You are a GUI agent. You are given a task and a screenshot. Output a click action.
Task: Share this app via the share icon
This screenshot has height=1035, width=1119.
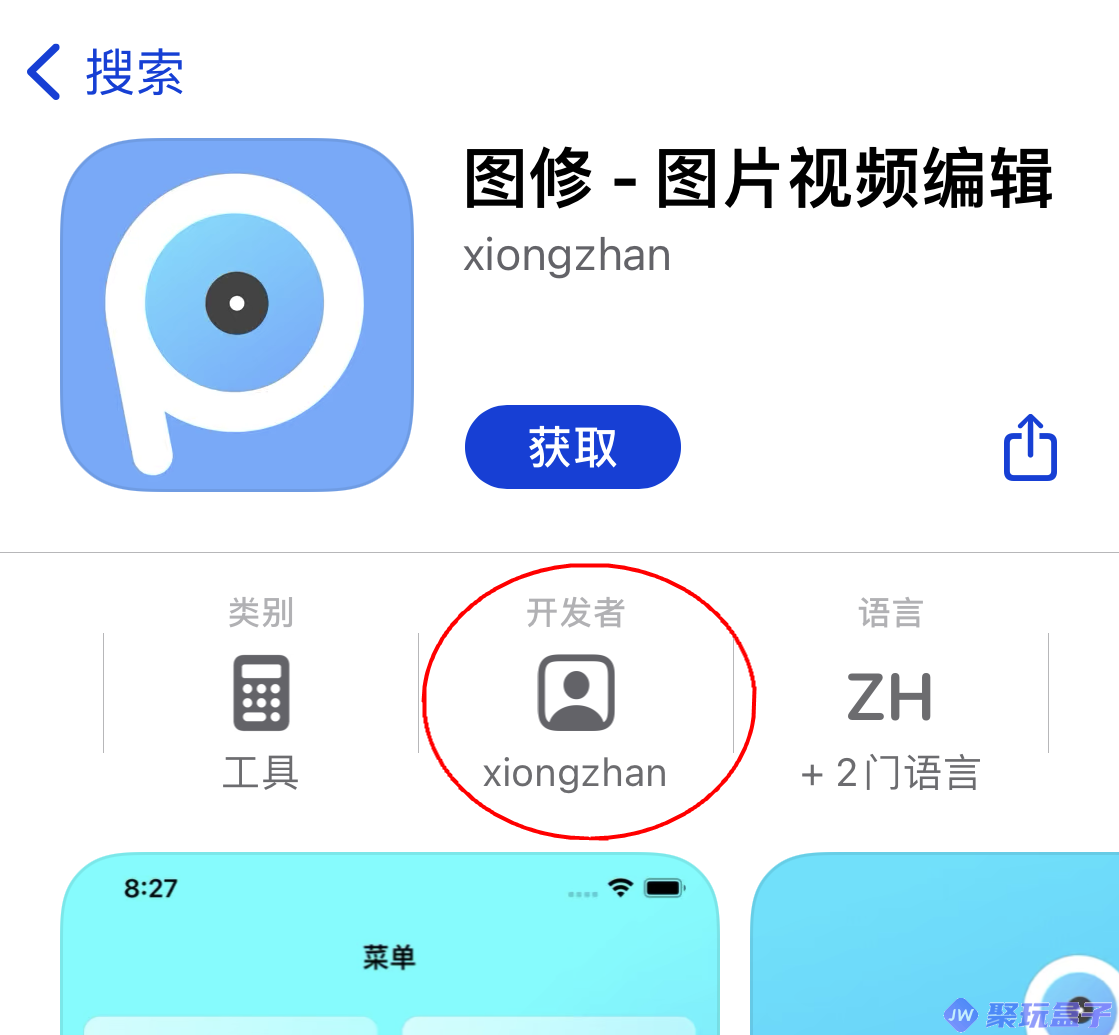(1029, 448)
